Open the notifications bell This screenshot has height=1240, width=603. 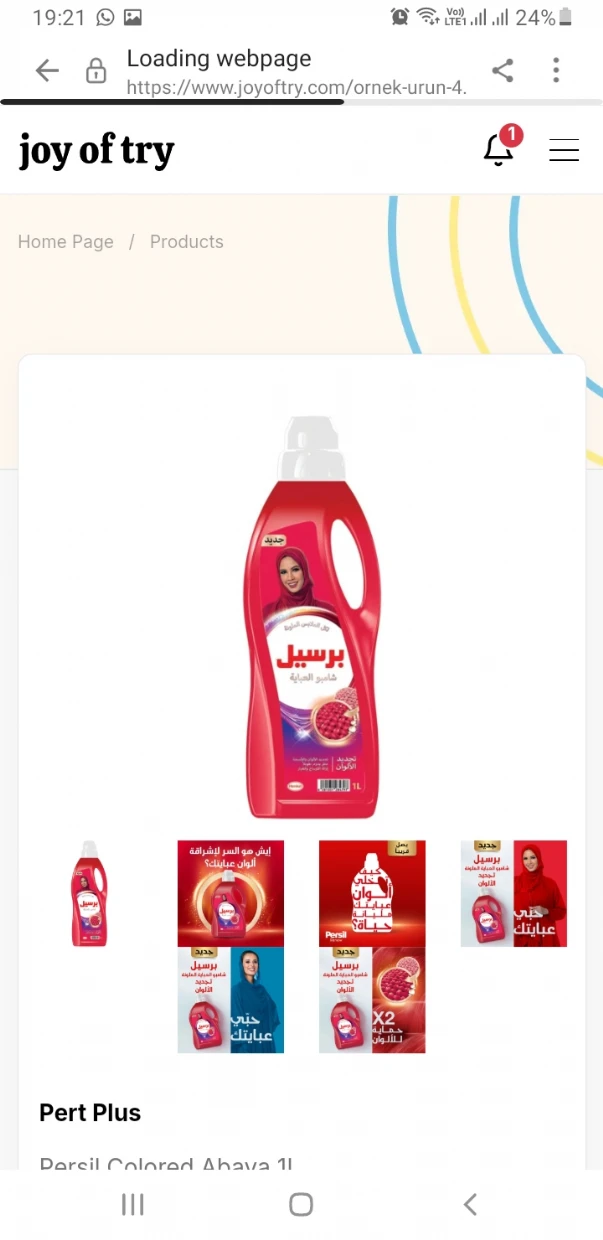pyautogui.click(x=498, y=150)
